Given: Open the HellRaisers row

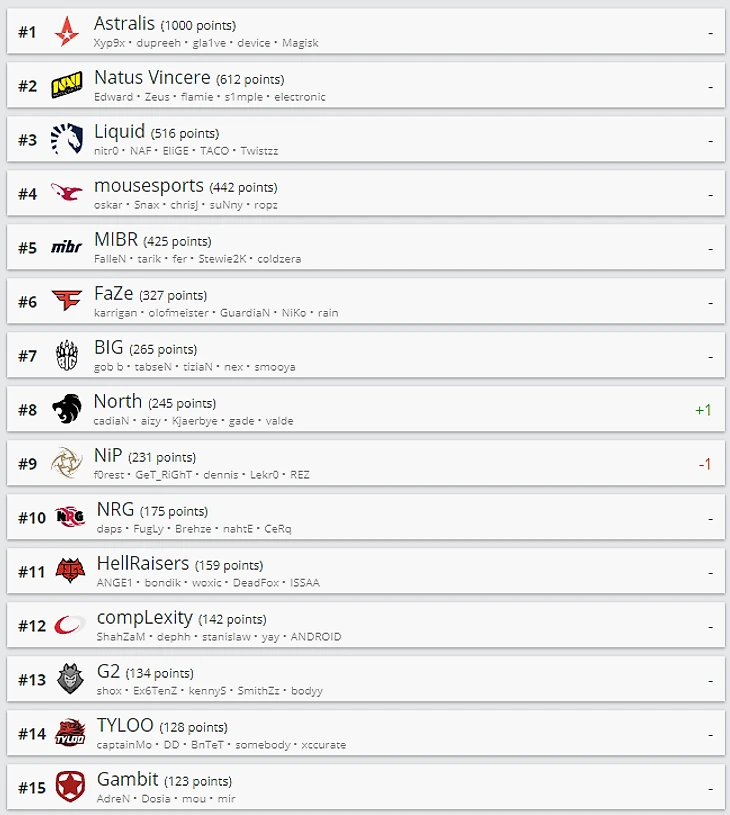Looking at the screenshot, I should pyautogui.click(x=365, y=571).
